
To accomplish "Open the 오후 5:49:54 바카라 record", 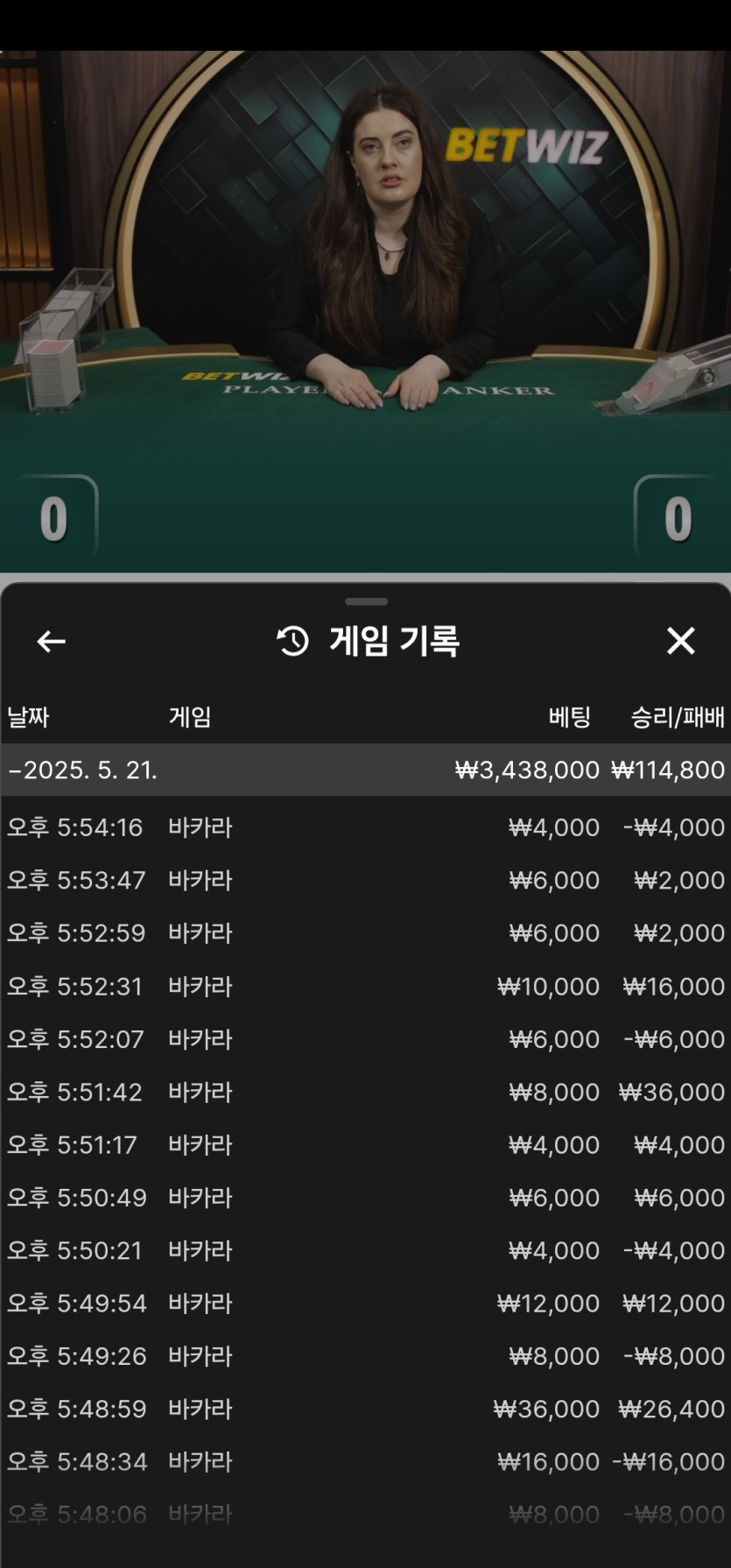I will click(365, 1304).
